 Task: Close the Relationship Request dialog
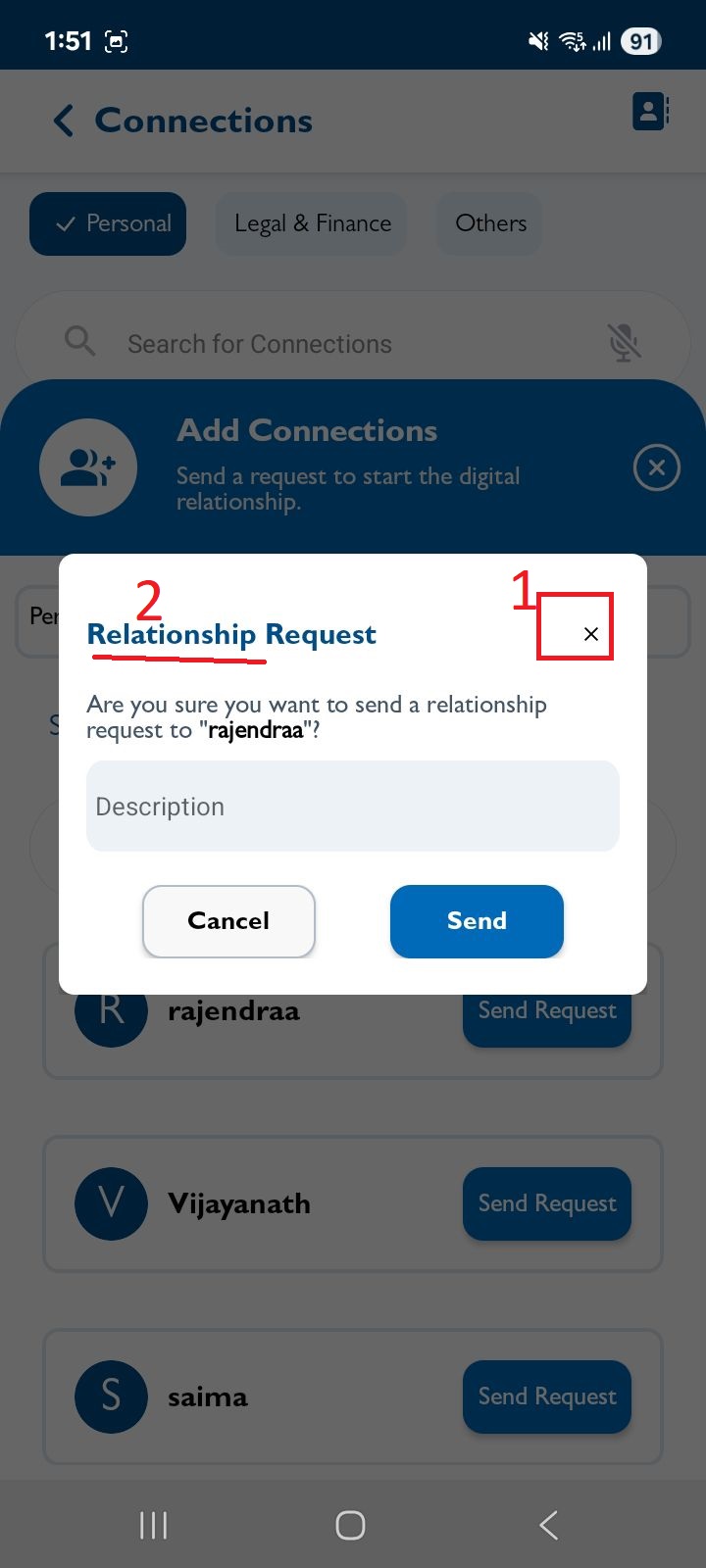(x=590, y=634)
